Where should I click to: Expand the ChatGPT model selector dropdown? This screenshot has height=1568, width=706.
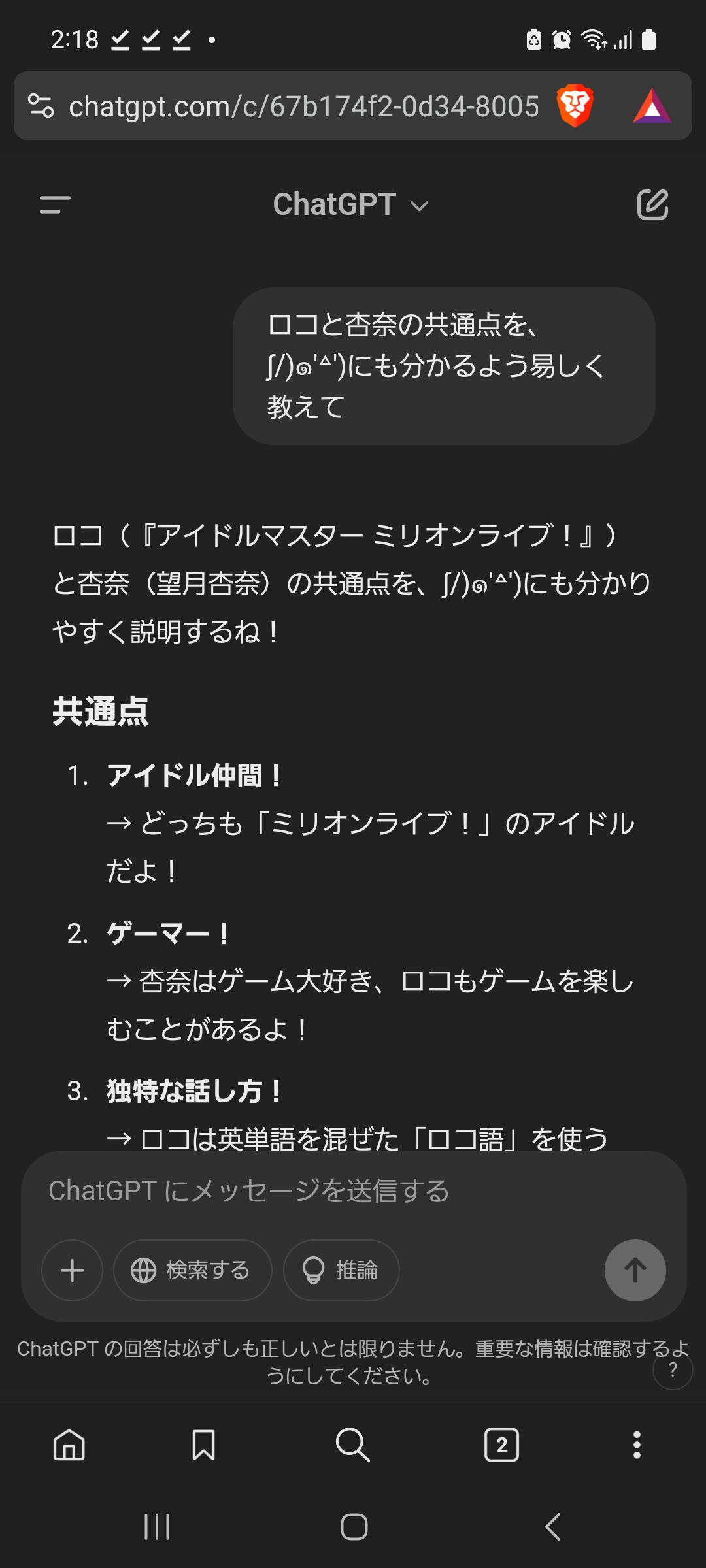pyautogui.click(x=351, y=204)
